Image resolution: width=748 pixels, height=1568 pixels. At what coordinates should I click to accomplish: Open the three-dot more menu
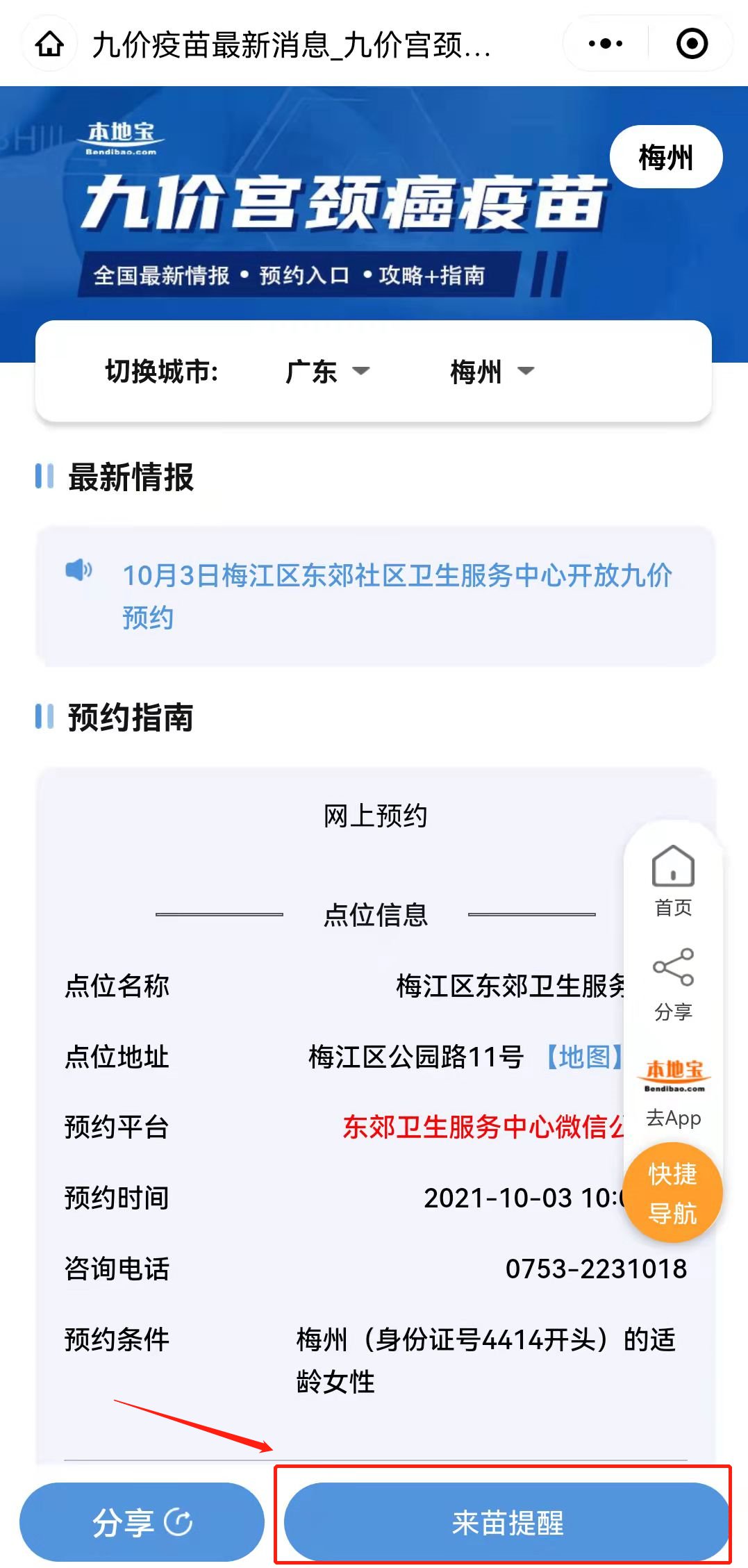tap(605, 44)
